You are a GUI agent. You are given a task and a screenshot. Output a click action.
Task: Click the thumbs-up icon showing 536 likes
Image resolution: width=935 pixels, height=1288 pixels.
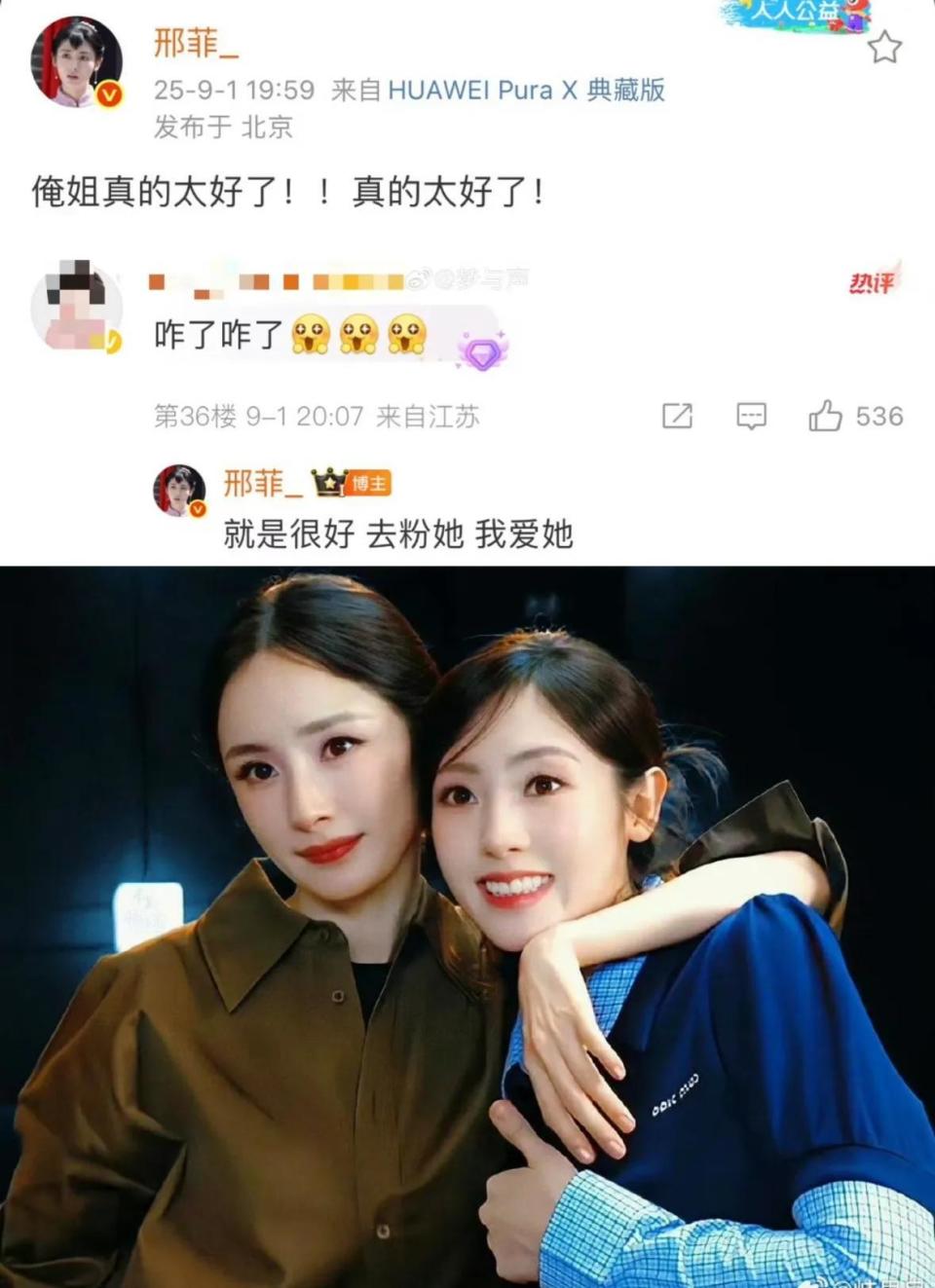tap(829, 415)
